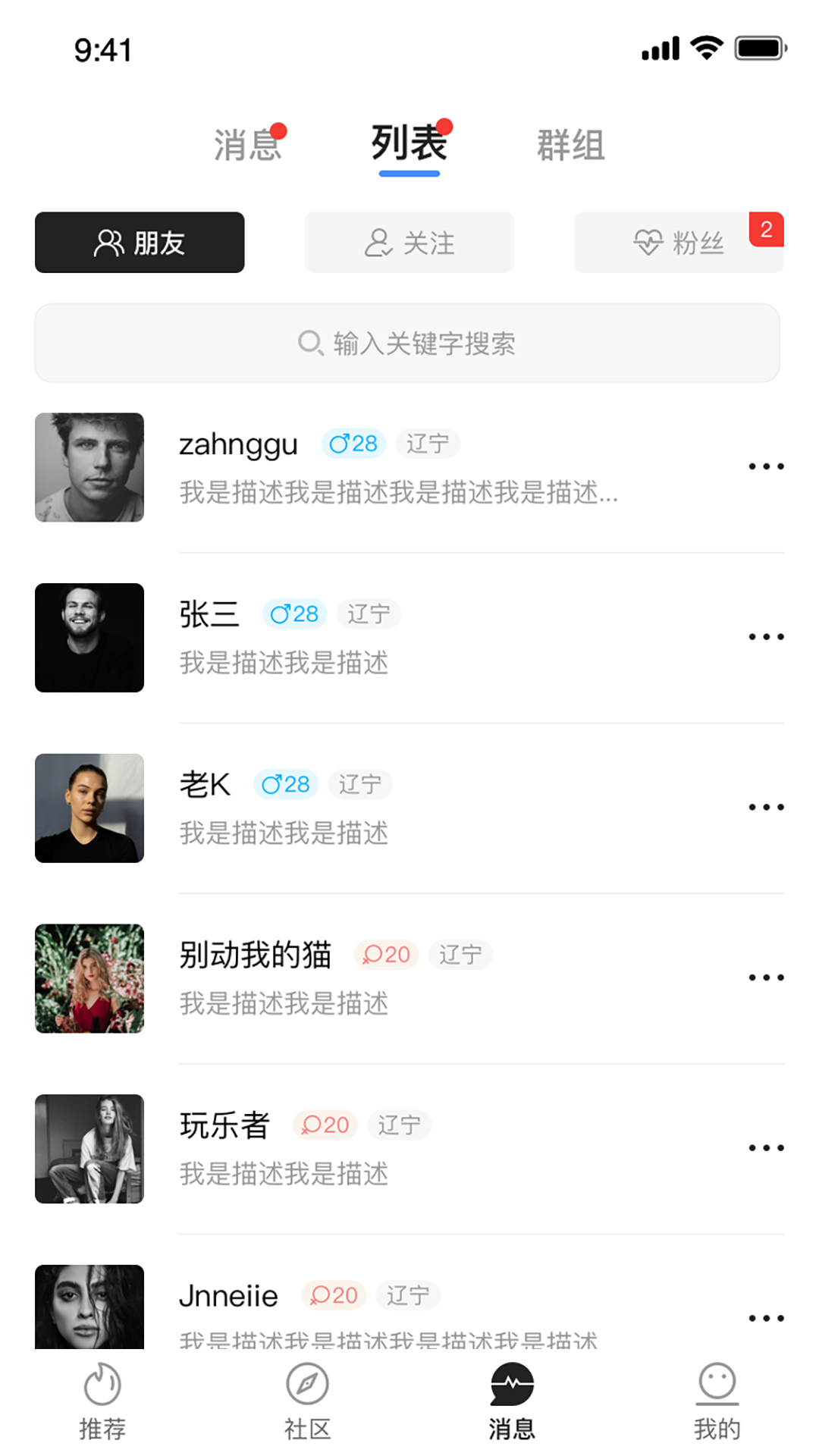
Task: Open more options for 张三
Action: point(766,637)
